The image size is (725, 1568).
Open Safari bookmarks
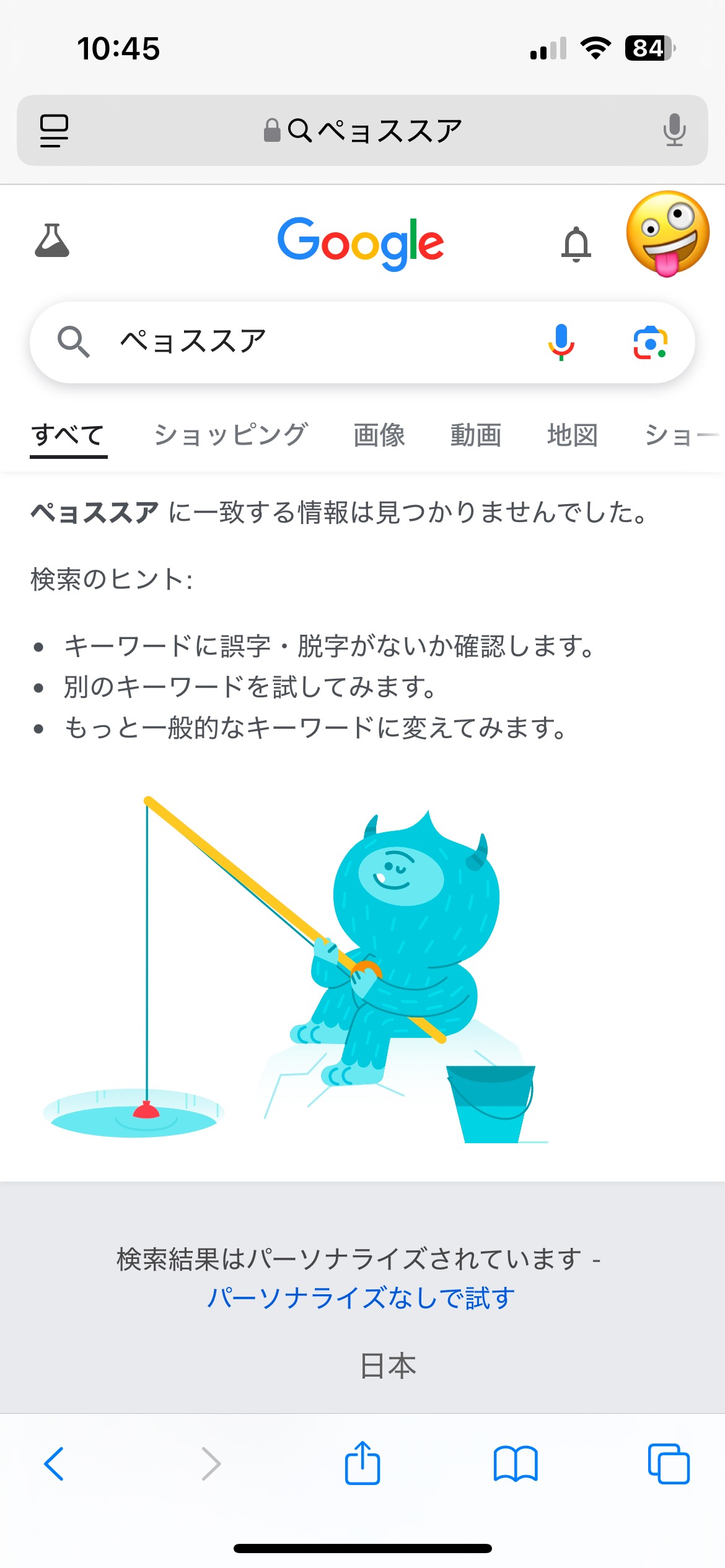(x=516, y=1464)
